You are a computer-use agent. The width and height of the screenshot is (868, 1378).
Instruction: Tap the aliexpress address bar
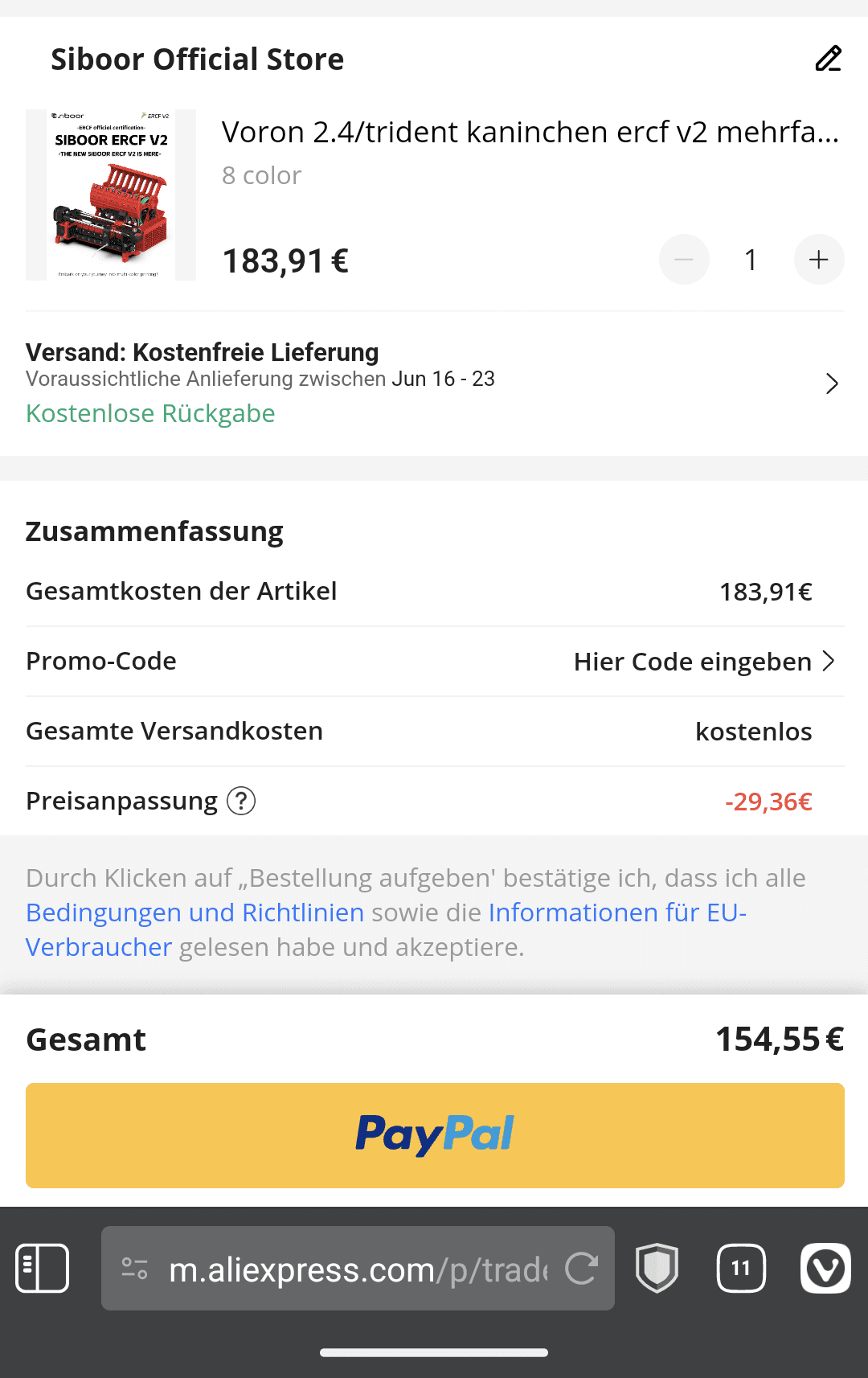click(x=358, y=1270)
